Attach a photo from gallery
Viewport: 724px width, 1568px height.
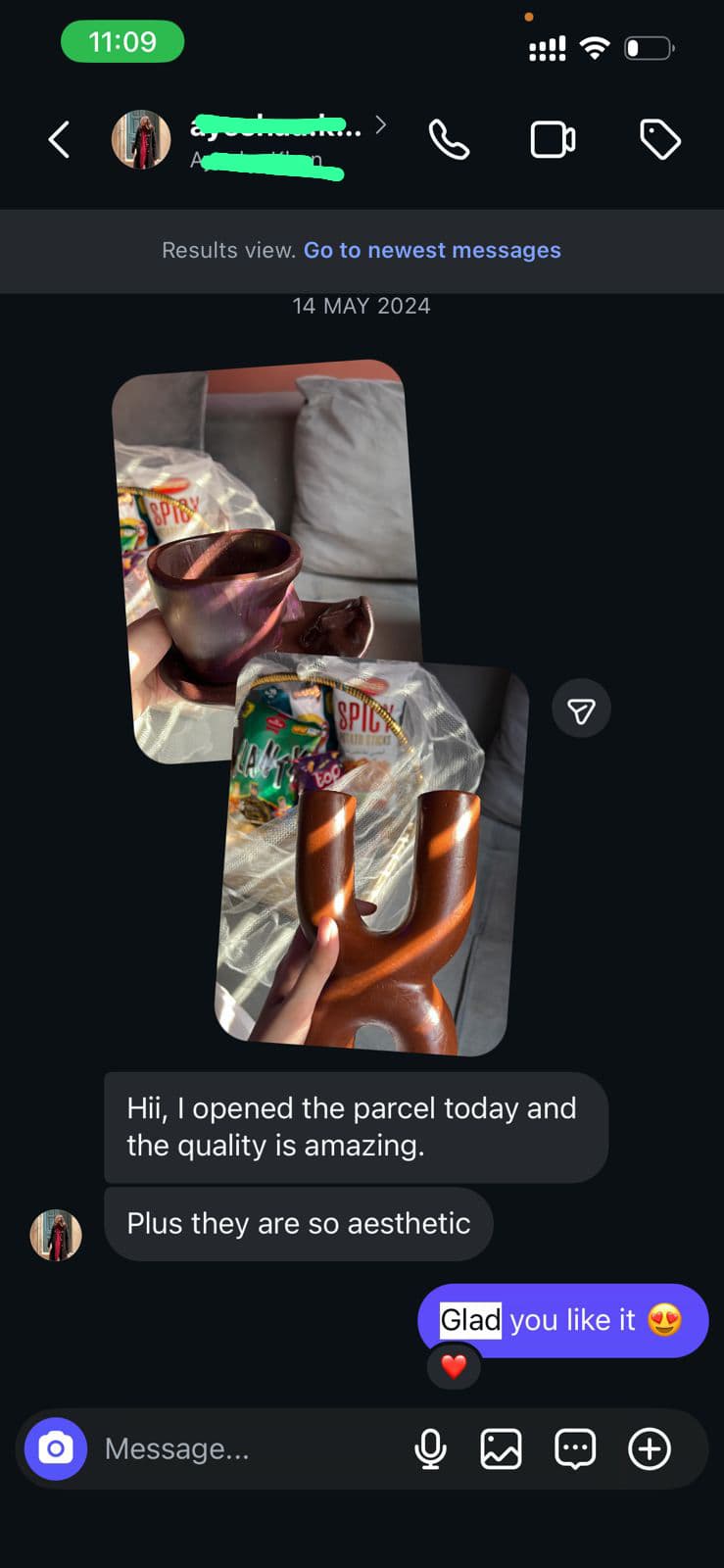pos(501,1448)
